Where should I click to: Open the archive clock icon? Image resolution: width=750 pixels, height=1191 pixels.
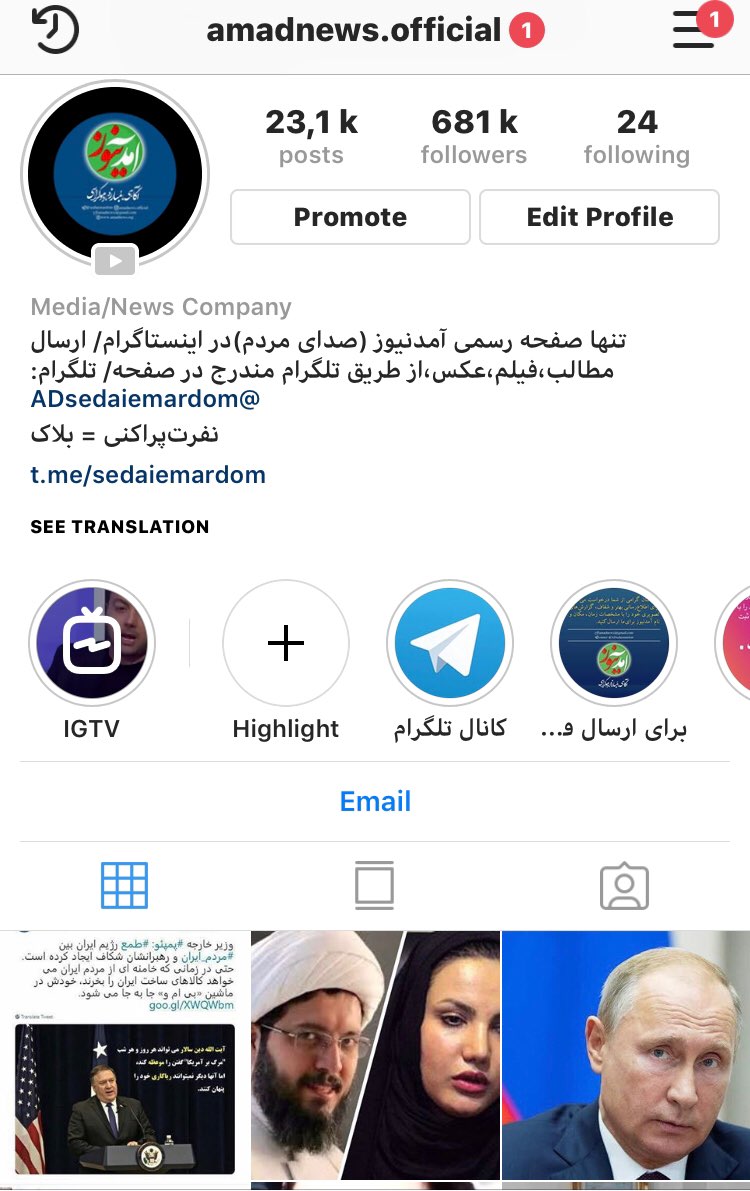coord(55,30)
